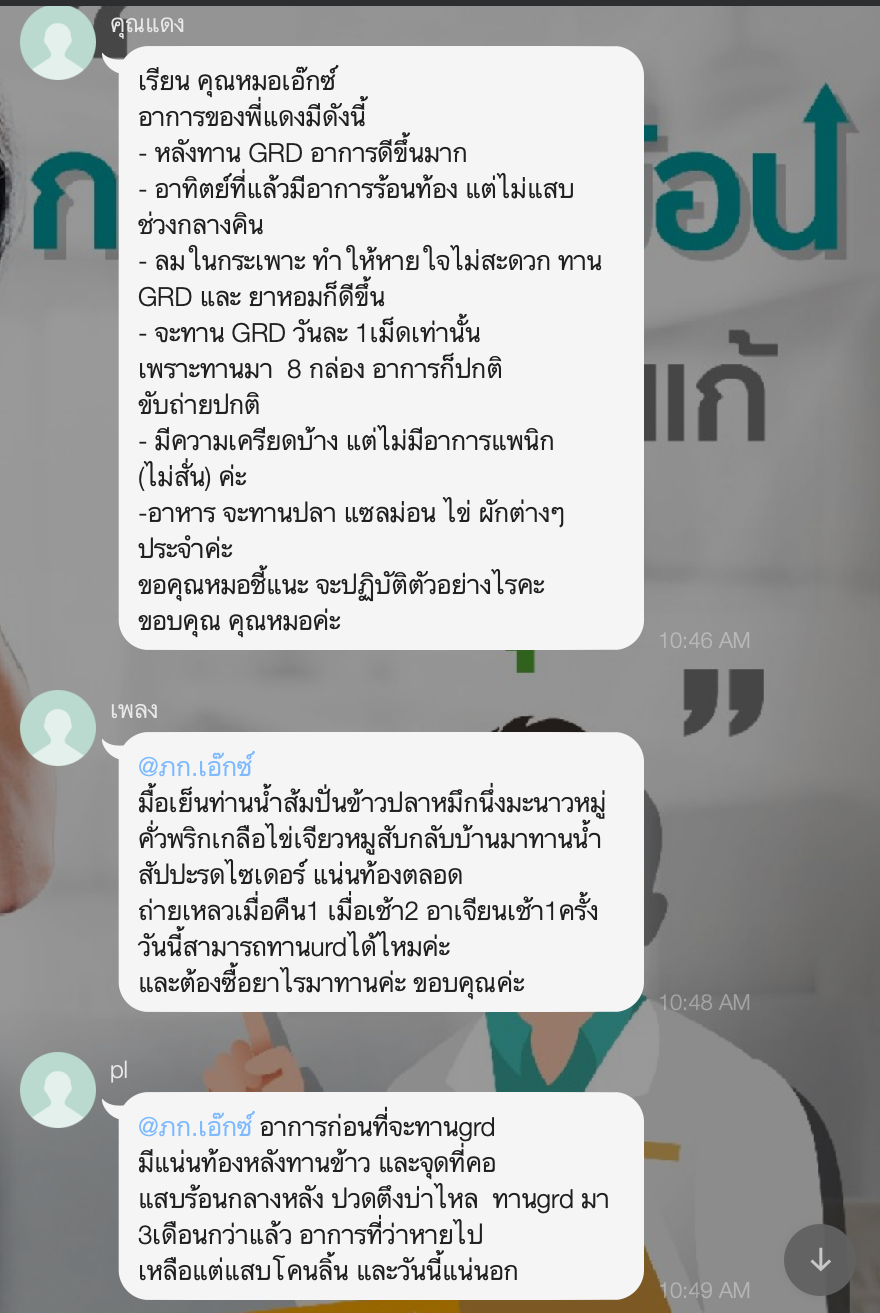This screenshot has height=1313, width=880.
Task: Tap @ภก.เอ๊กซ์ mention in เพลง's message
Action: click(x=197, y=767)
